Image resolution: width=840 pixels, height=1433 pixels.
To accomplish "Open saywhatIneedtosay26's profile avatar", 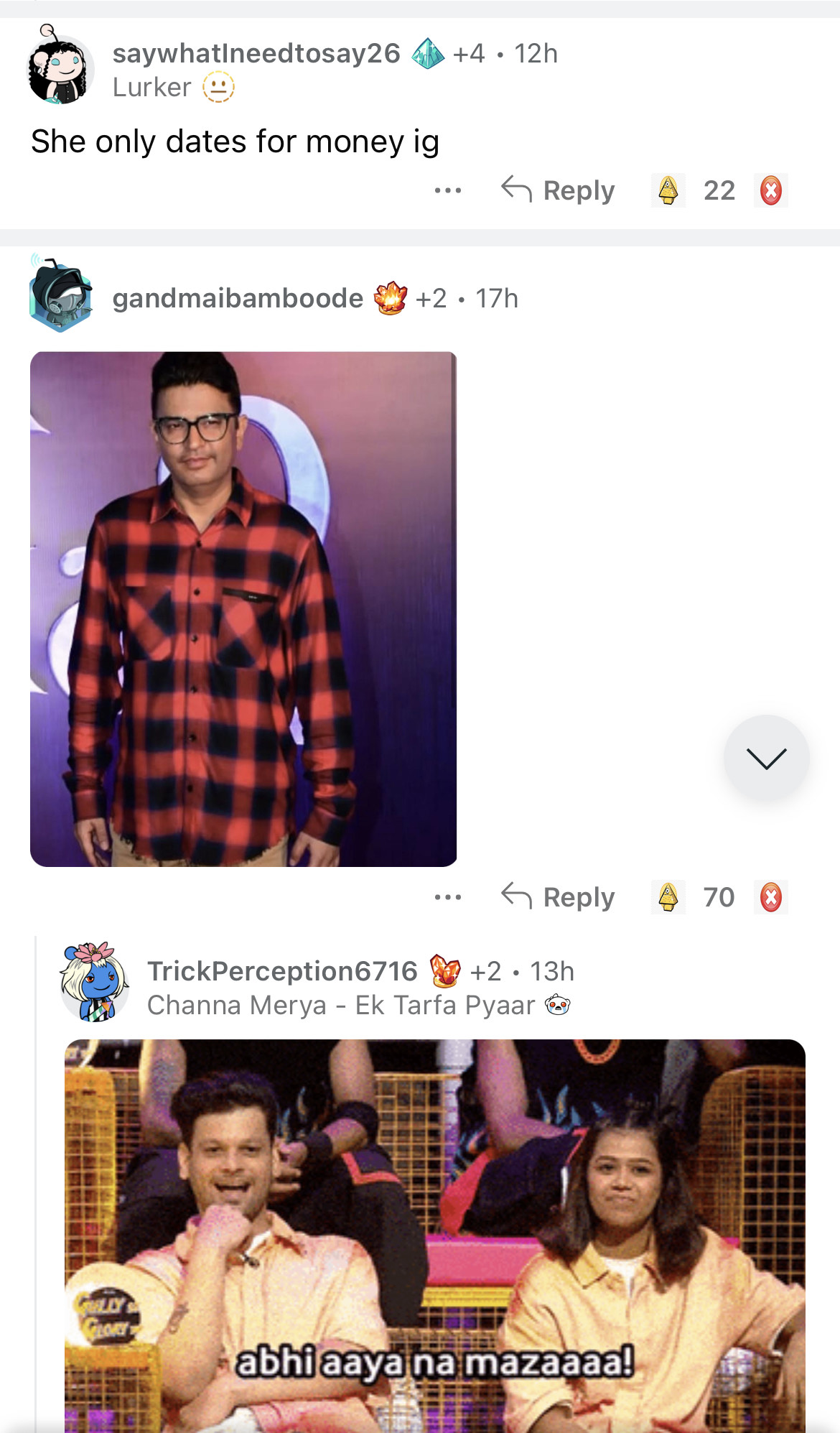I will [x=61, y=68].
